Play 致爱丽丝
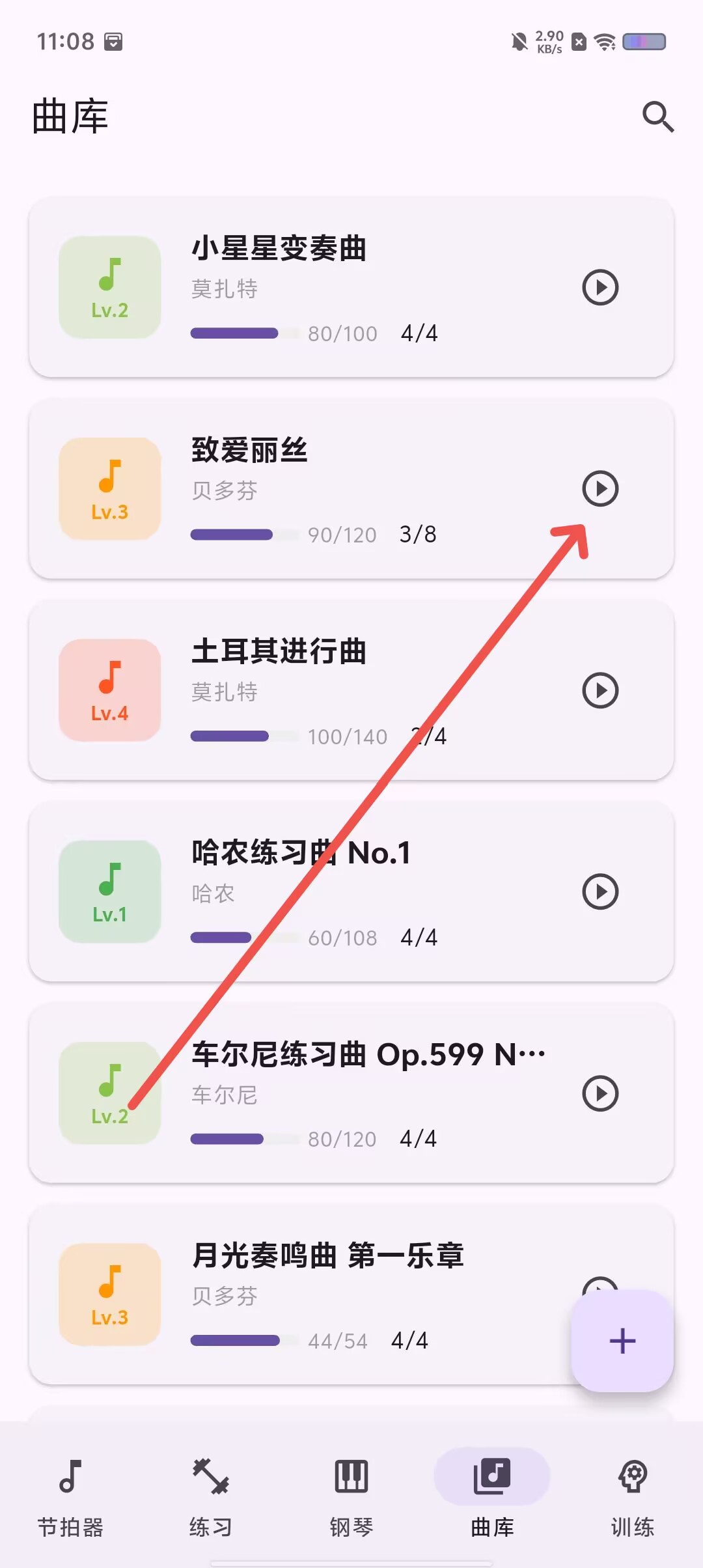The image size is (703, 1568). (x=600, y=488)
